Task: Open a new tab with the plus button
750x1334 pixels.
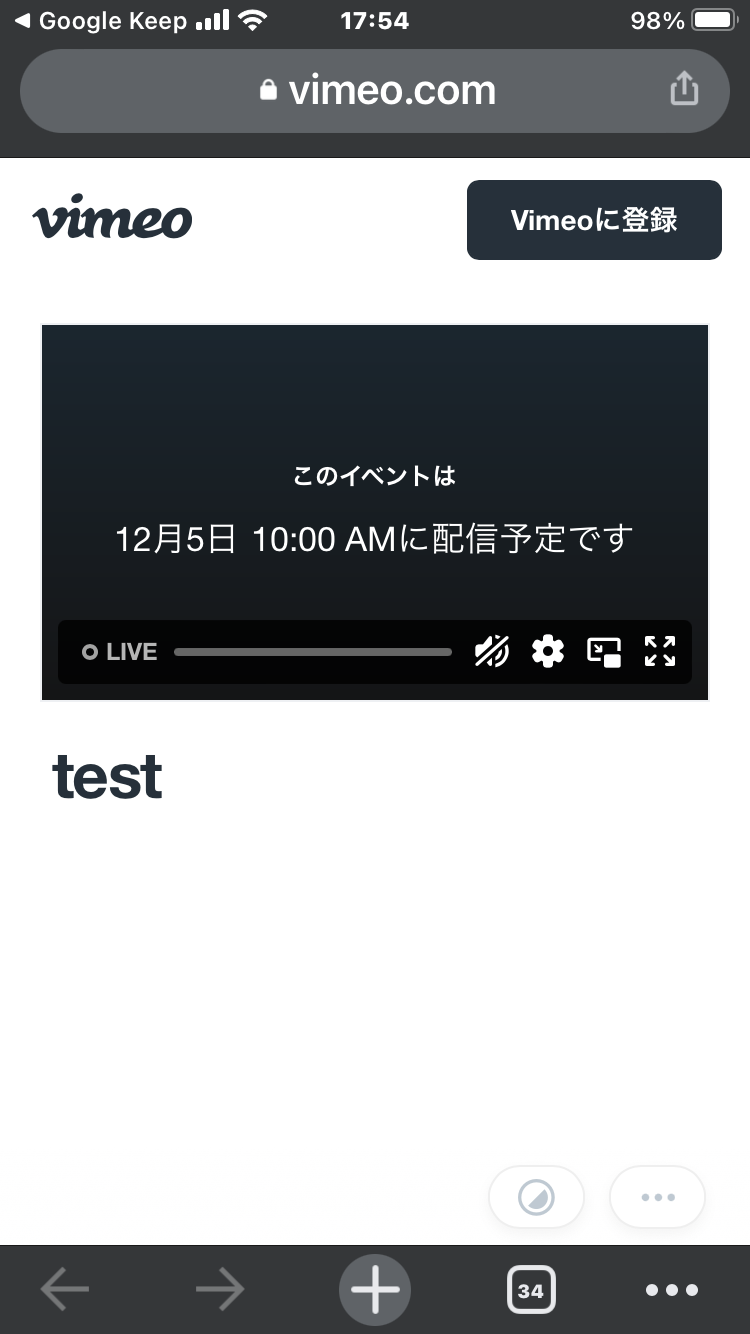Action: click(x=375, y=1290)
